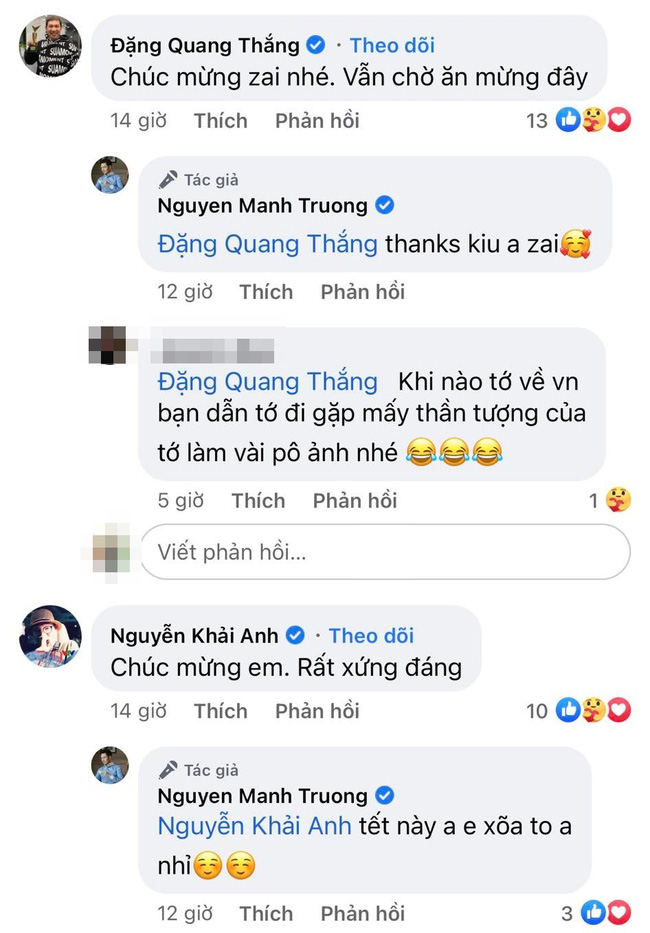
Task: Reply to the 'thanks kiu a zai' comment
Action: coord(362,292)
